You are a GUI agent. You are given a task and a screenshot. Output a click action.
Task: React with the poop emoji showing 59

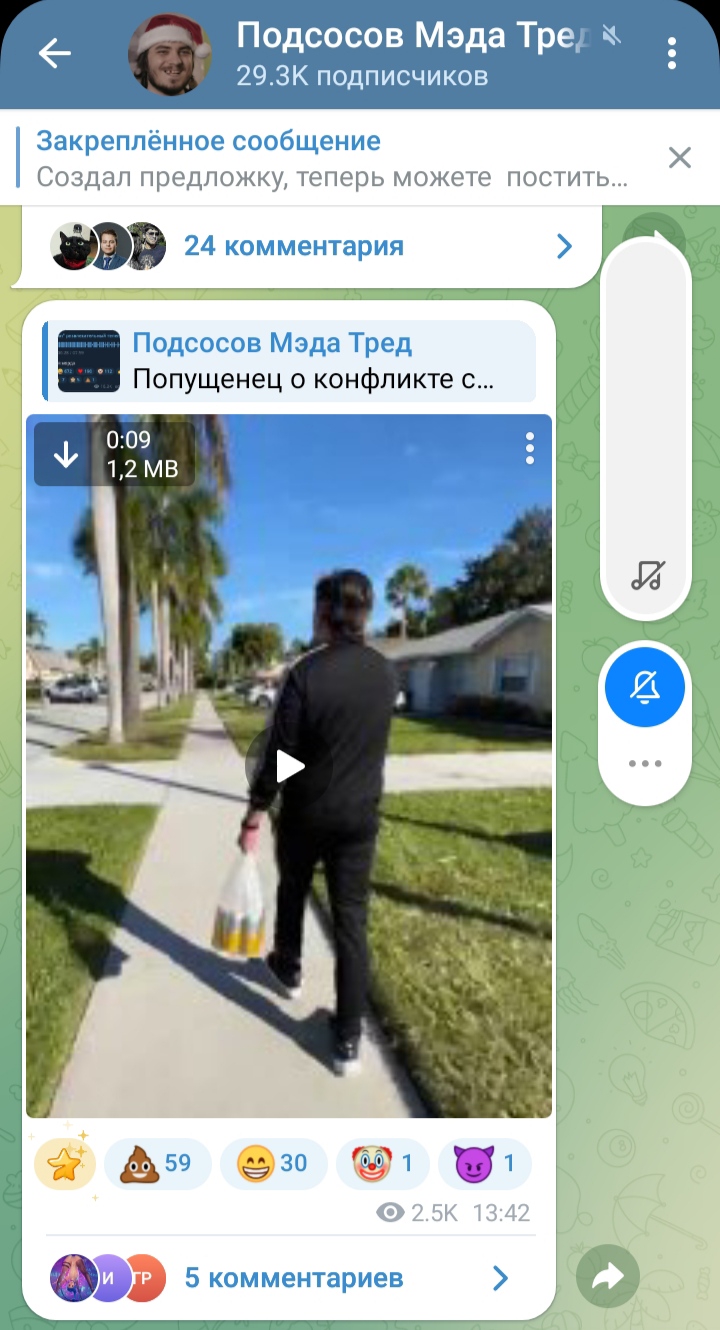[x=157, y=1163]
